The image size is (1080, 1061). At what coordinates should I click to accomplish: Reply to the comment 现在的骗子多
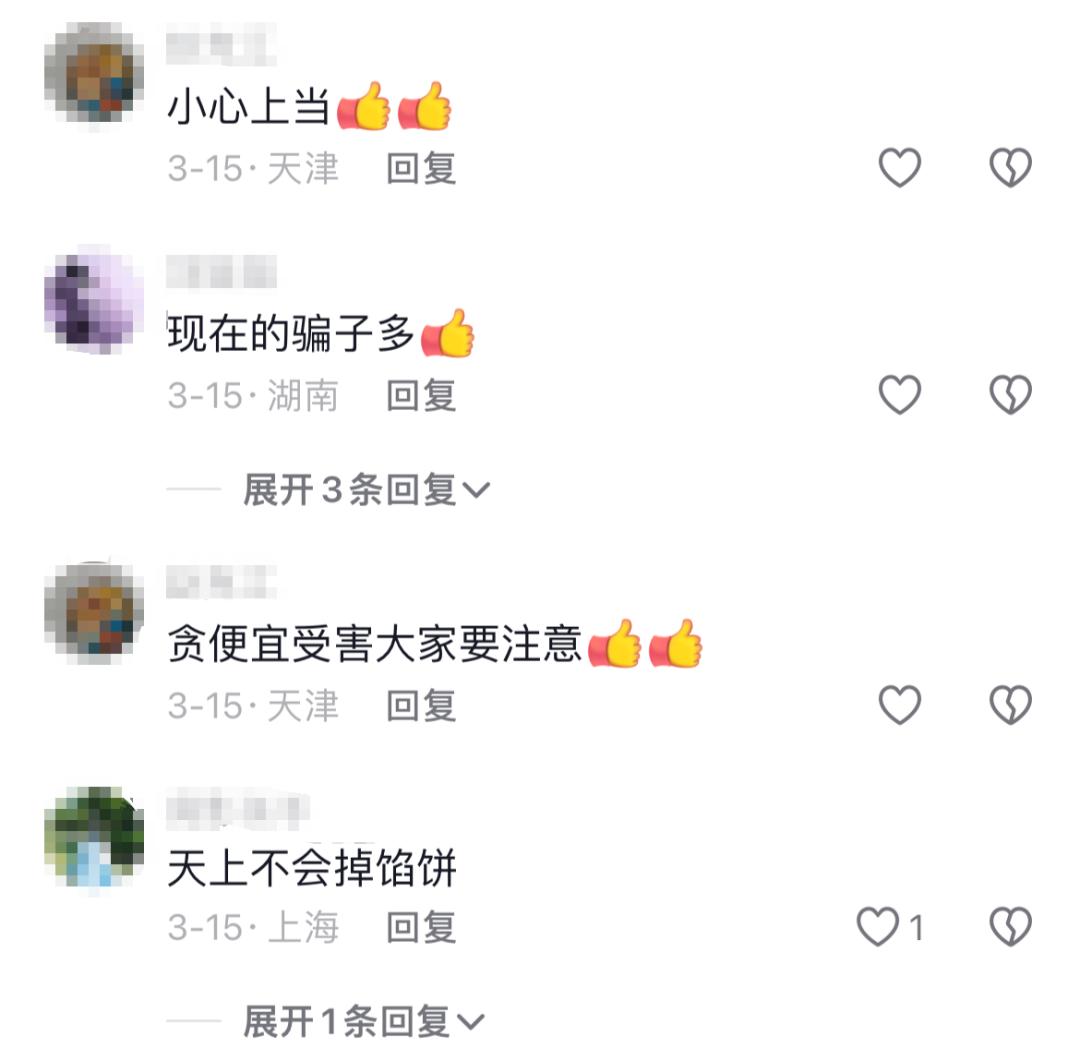(x=421, y=396)
